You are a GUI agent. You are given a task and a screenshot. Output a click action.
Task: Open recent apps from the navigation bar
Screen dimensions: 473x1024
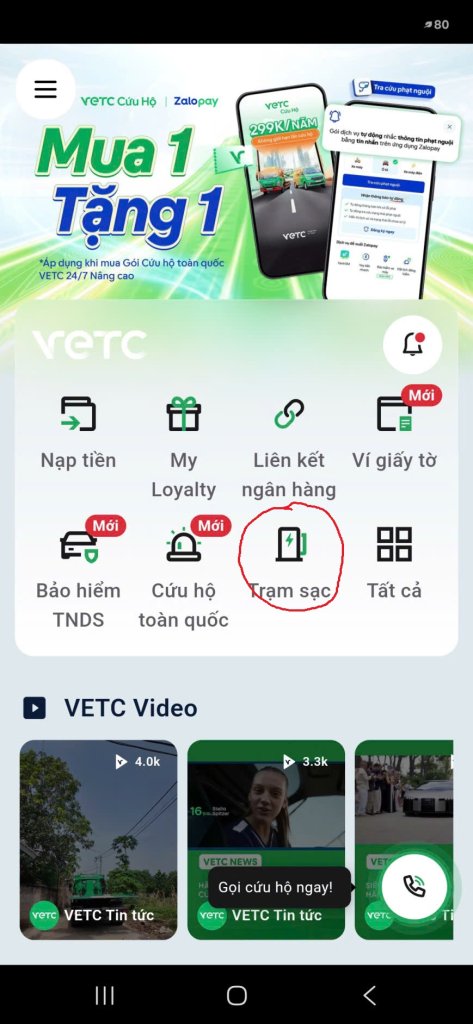coord(105,995)
